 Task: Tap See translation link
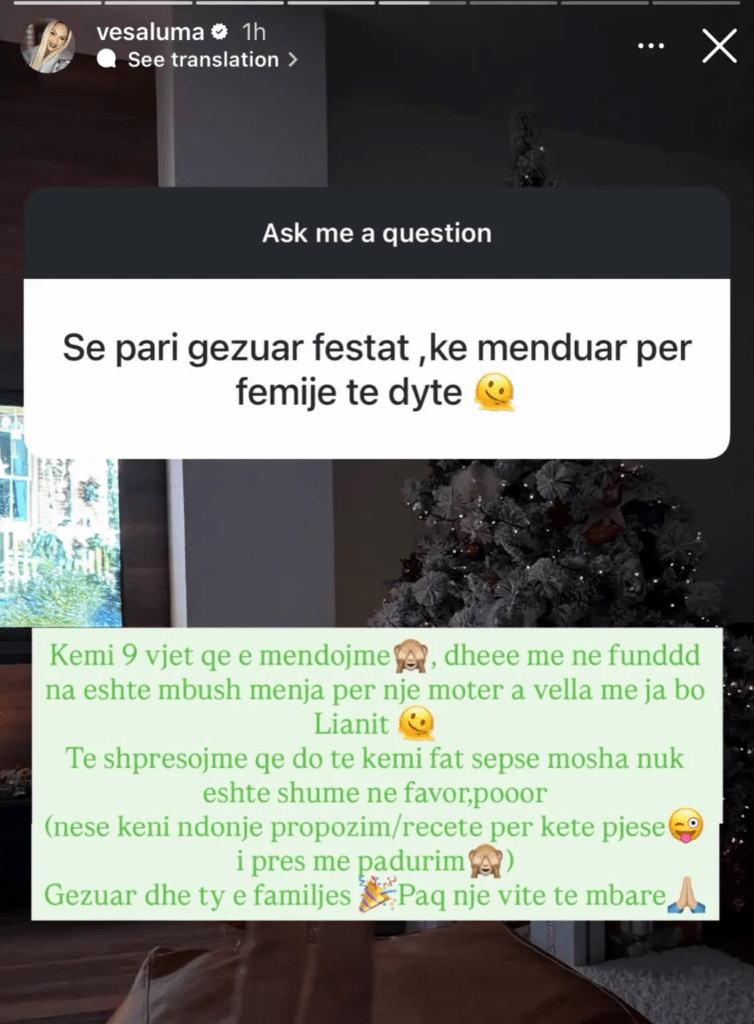(203, 60)
